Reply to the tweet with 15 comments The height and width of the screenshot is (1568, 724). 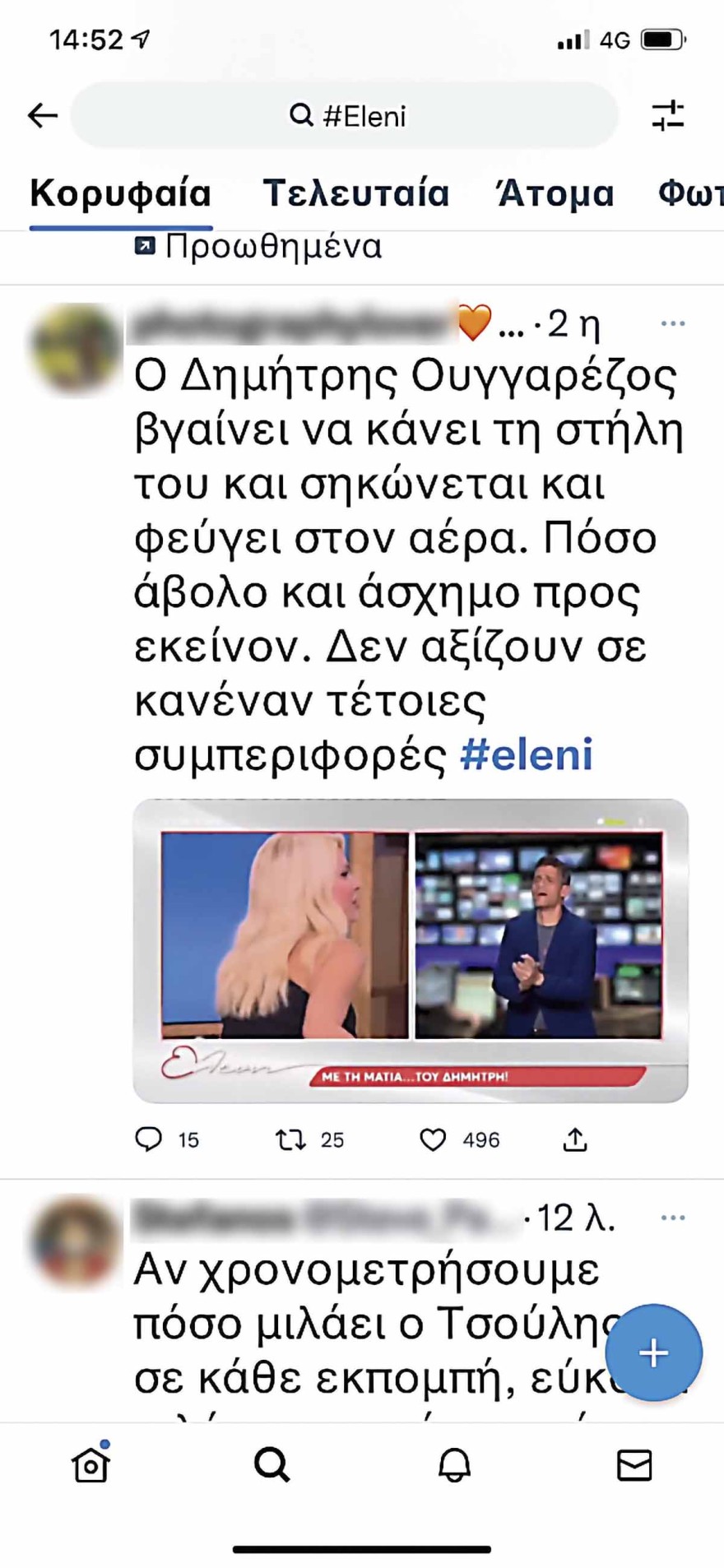[151, 1139]
